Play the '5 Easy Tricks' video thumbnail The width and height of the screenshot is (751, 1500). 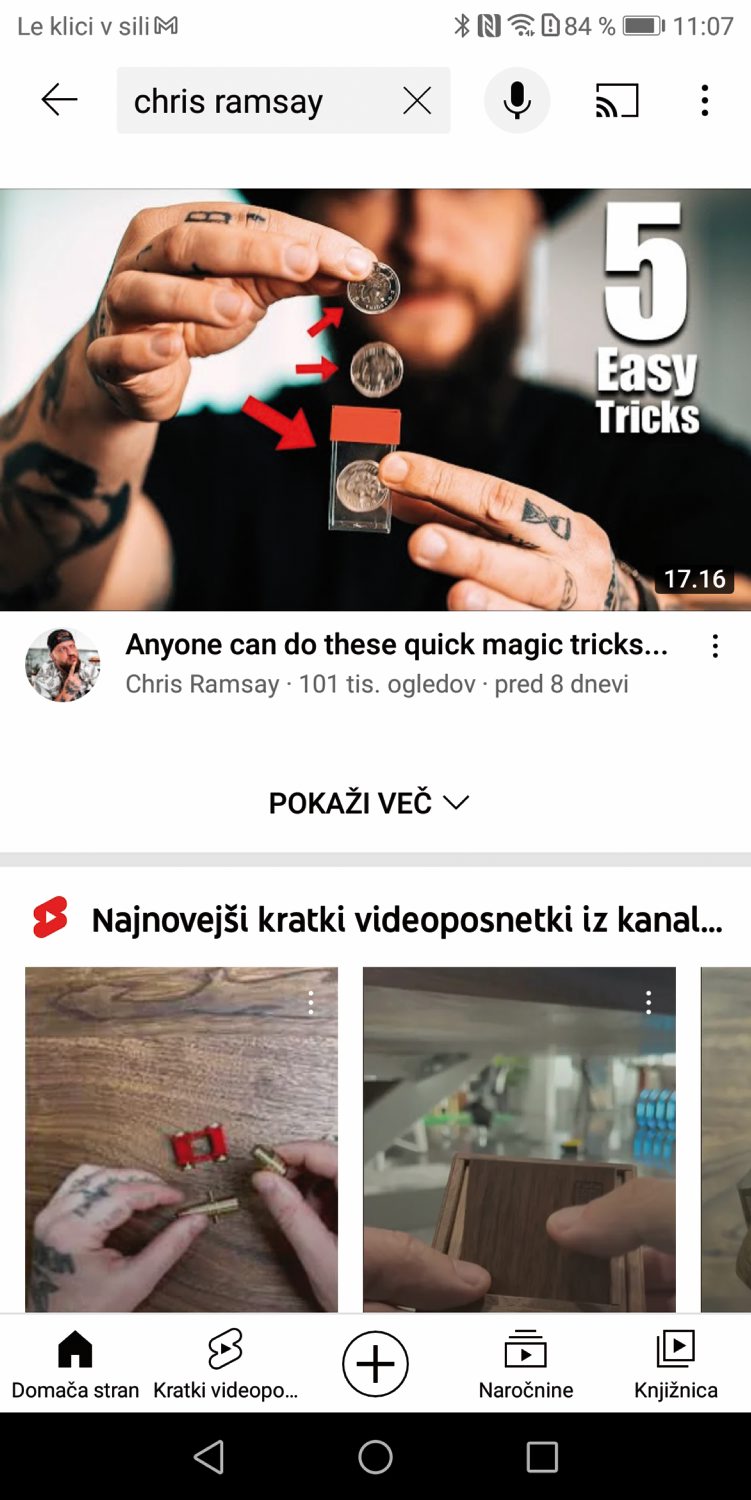pyautogui.click(x=375, y=400)
